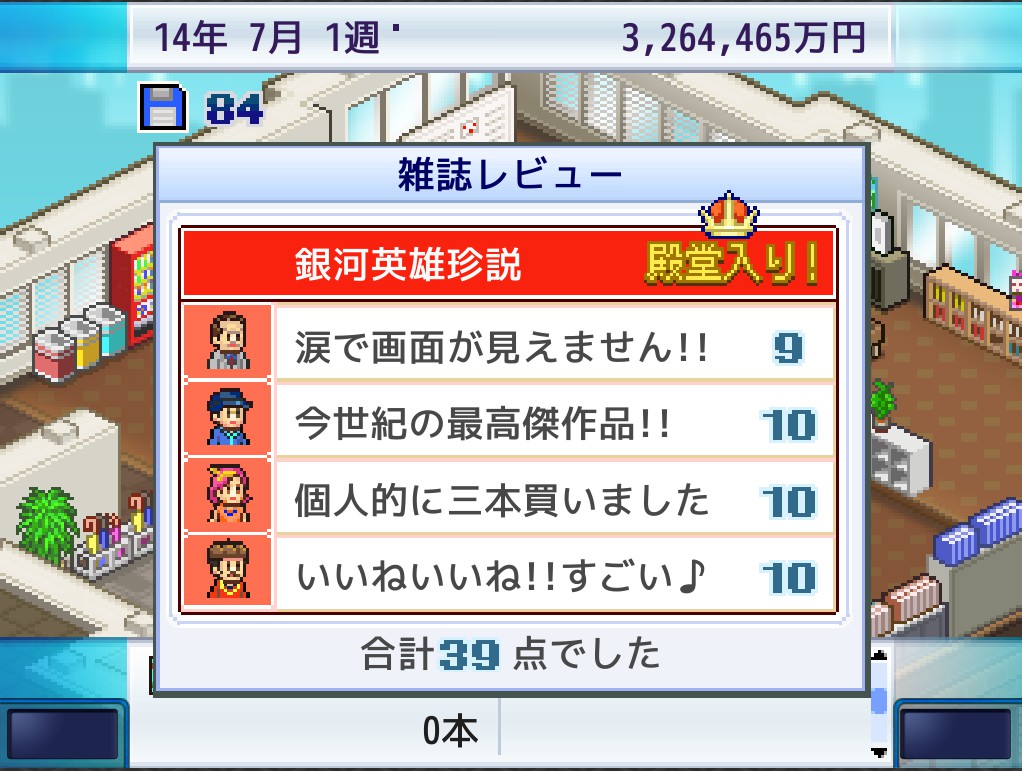Tap the floppy disk save icon
The height and width of the screenshot is (771, 1022).
pyautogui.click(x=160, y=107)
